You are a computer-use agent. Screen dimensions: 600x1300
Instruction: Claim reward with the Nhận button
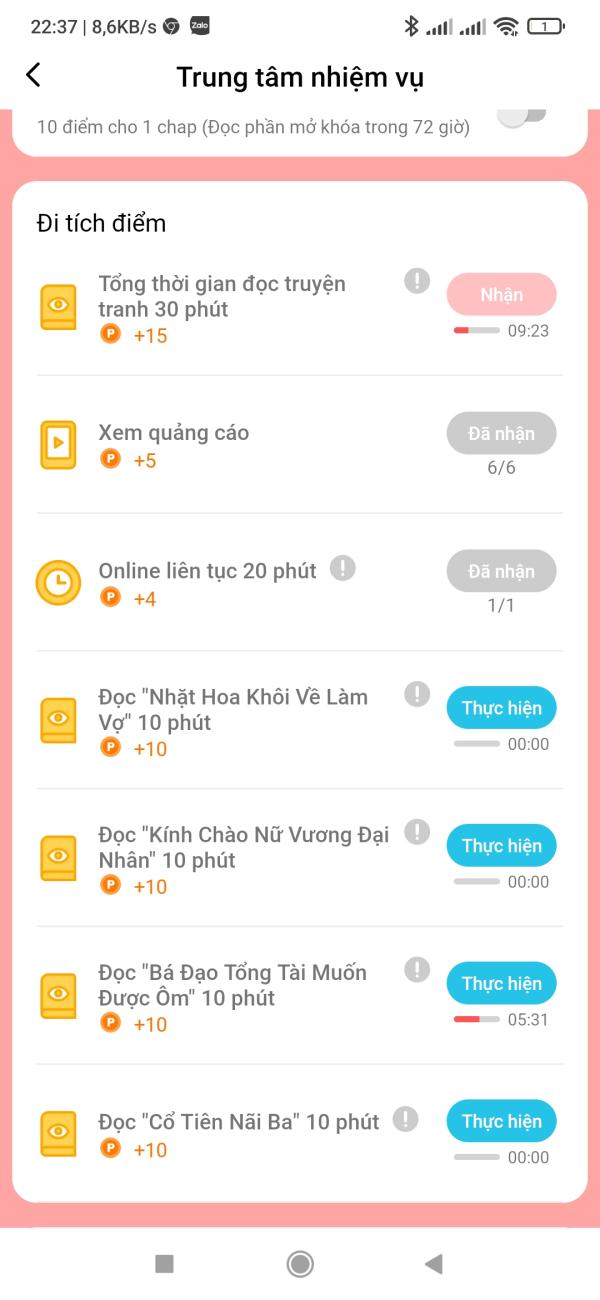click(501, 295)
